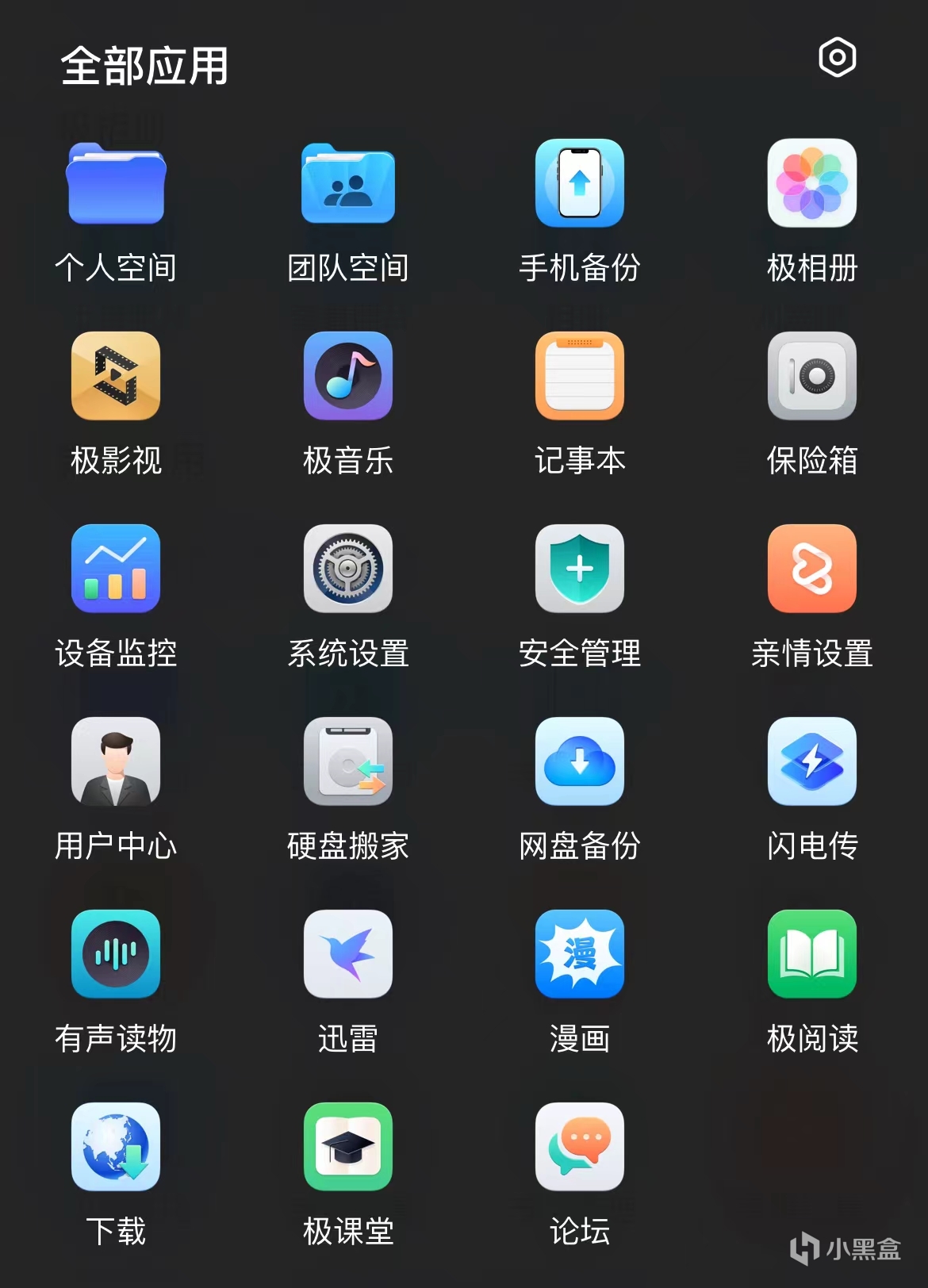Open 网盘备份 app
928x1288 pixels.
pyautogui.click(x=580, y=761)
